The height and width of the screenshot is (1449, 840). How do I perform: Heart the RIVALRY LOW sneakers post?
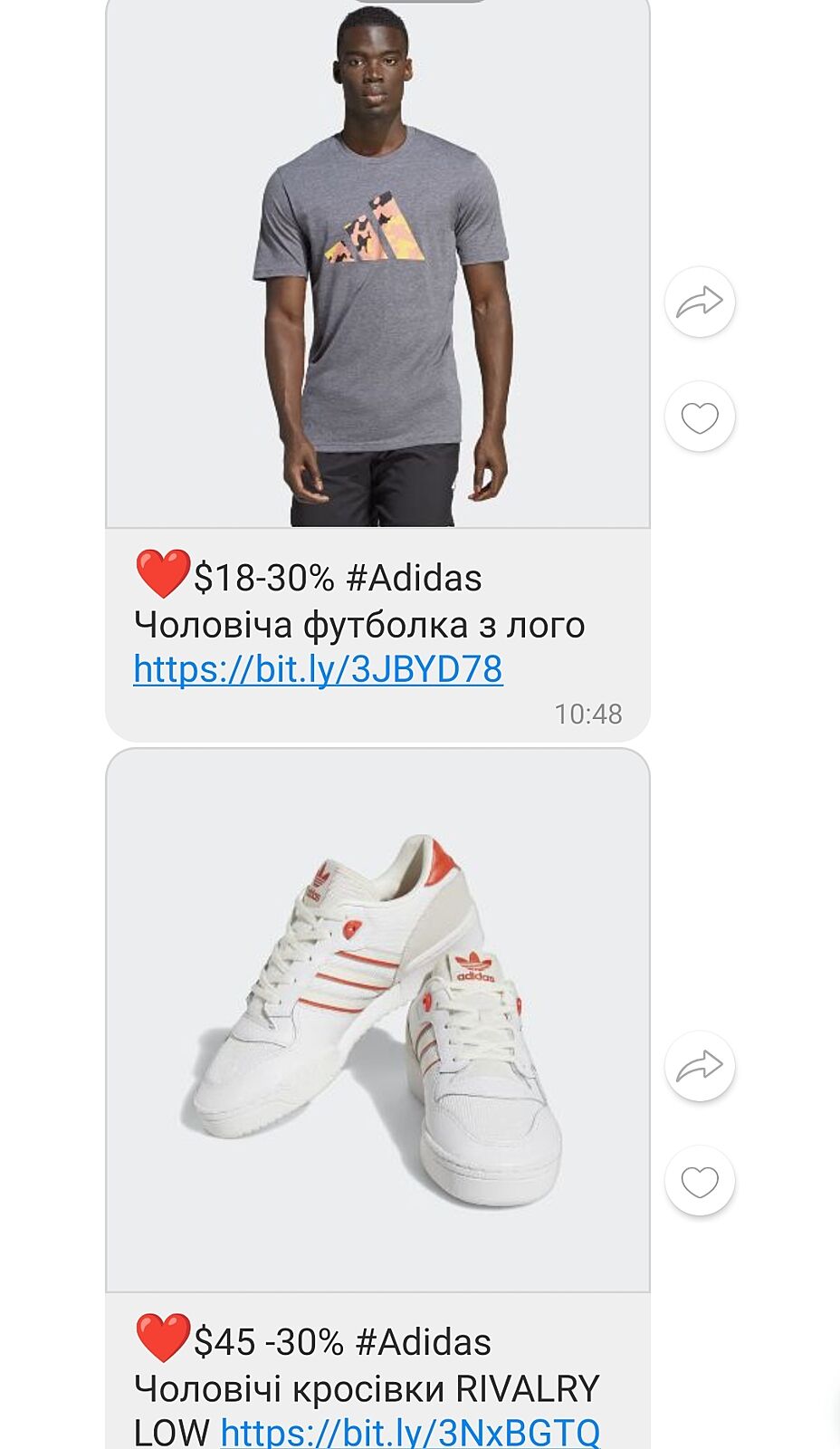pos(700,1181)
